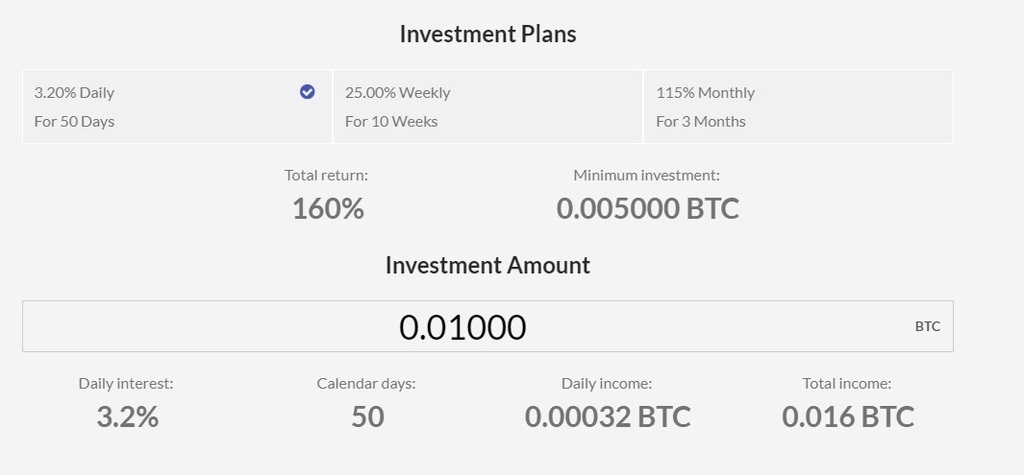
Task: Choose the 25.00% Weekly plan
Action: (487, 106)
